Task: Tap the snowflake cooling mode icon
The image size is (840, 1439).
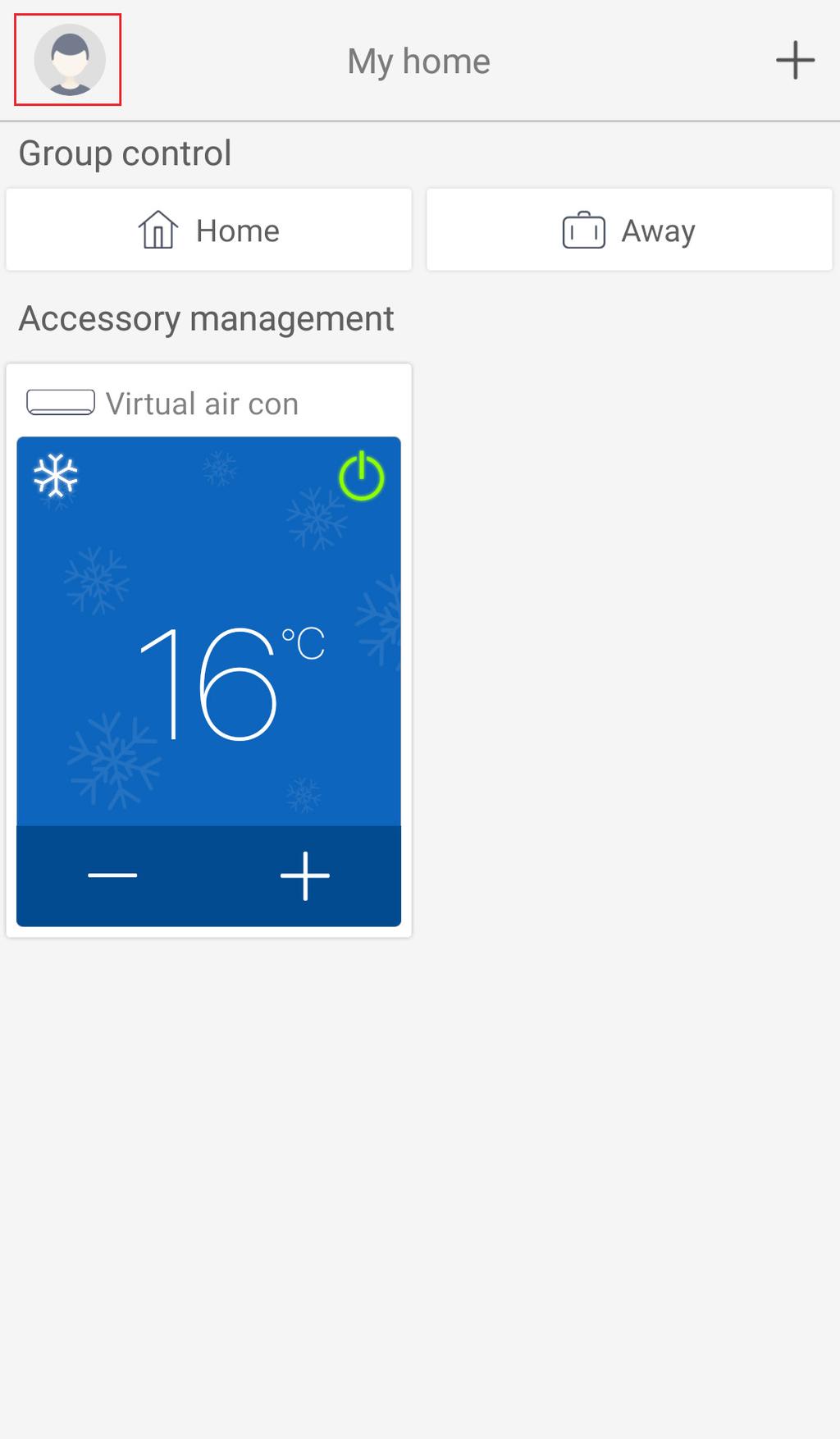Action: [56, 477]
